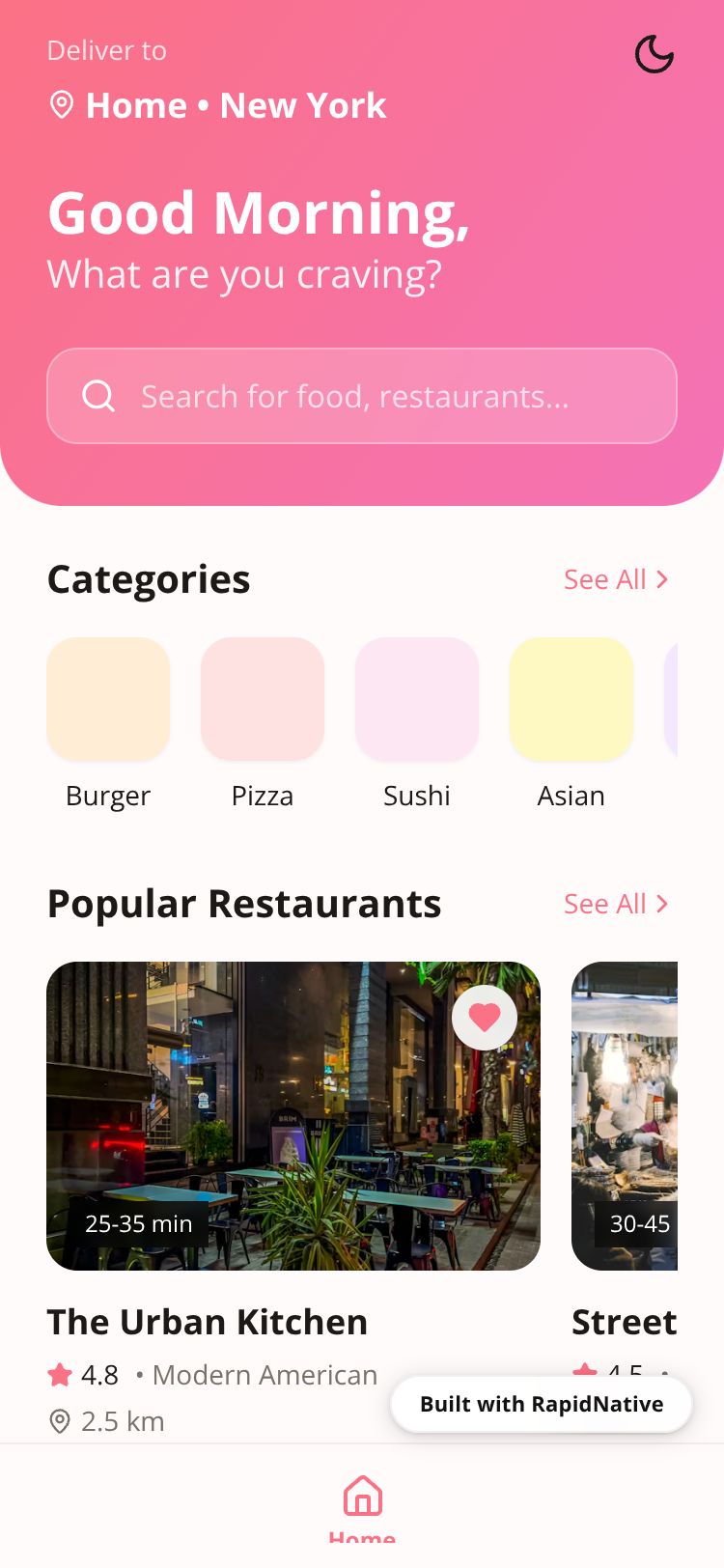Change the Home • New York delivery address

coord(218,105)
